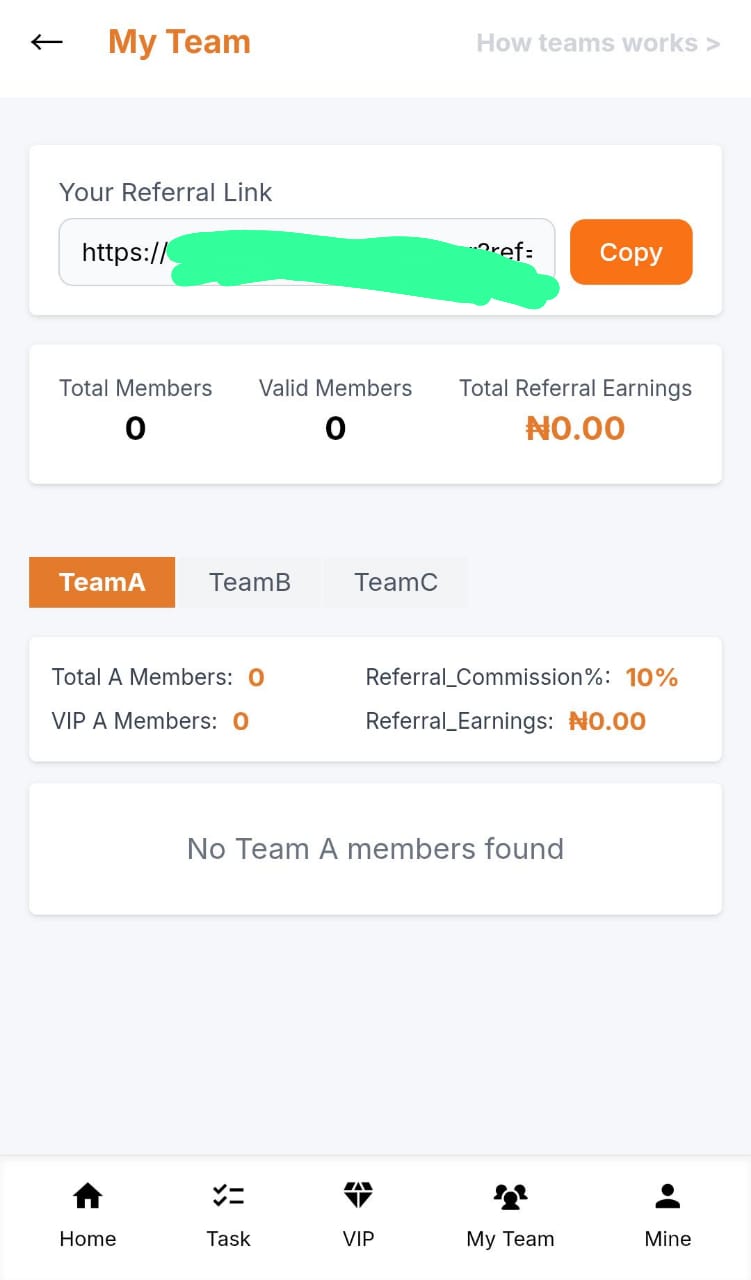Select the TeamC tab
This screenshot has height=1280, width=751.
click(396, 582)
